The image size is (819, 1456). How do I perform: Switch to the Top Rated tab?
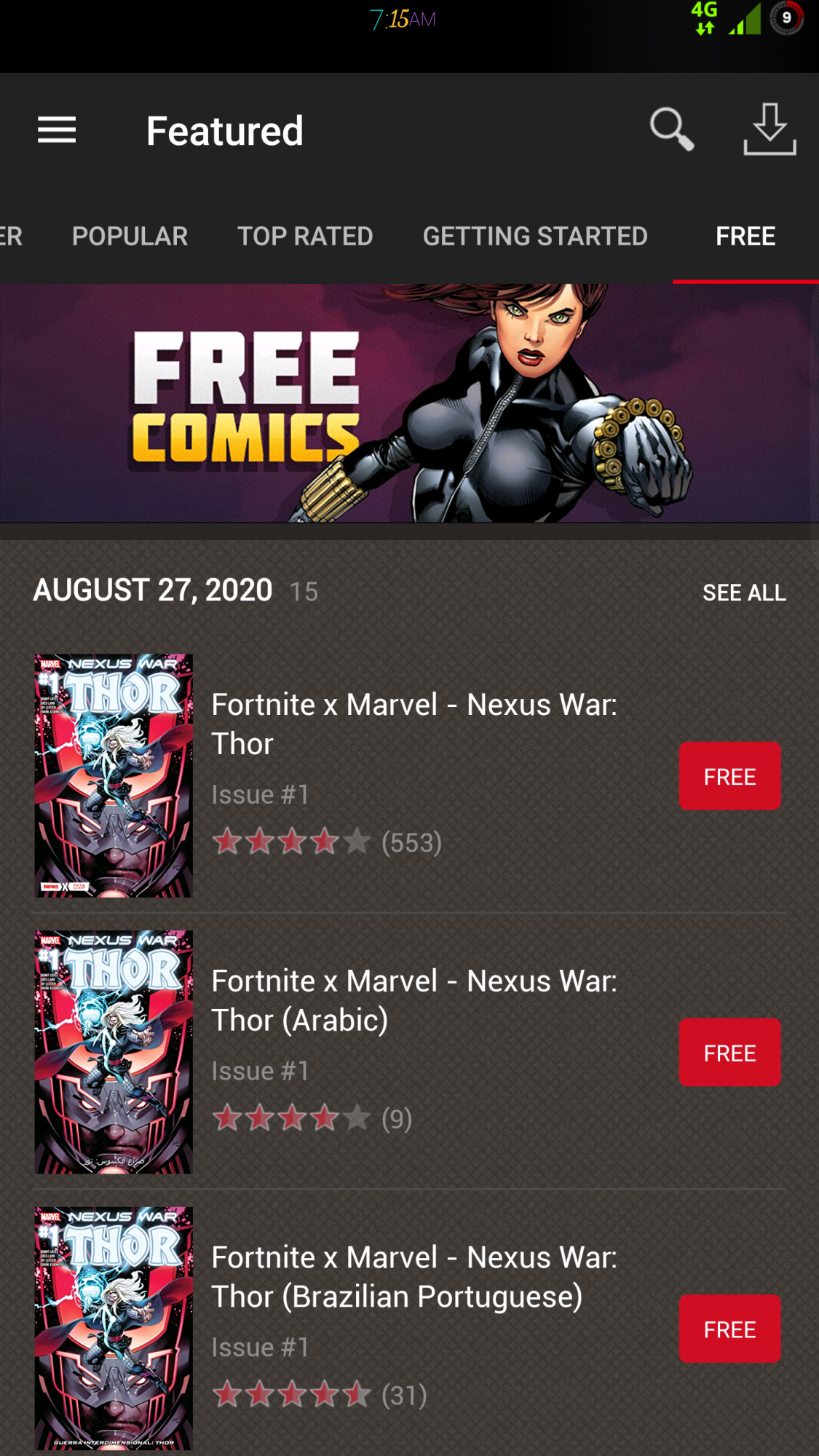(x=305, y=236)
